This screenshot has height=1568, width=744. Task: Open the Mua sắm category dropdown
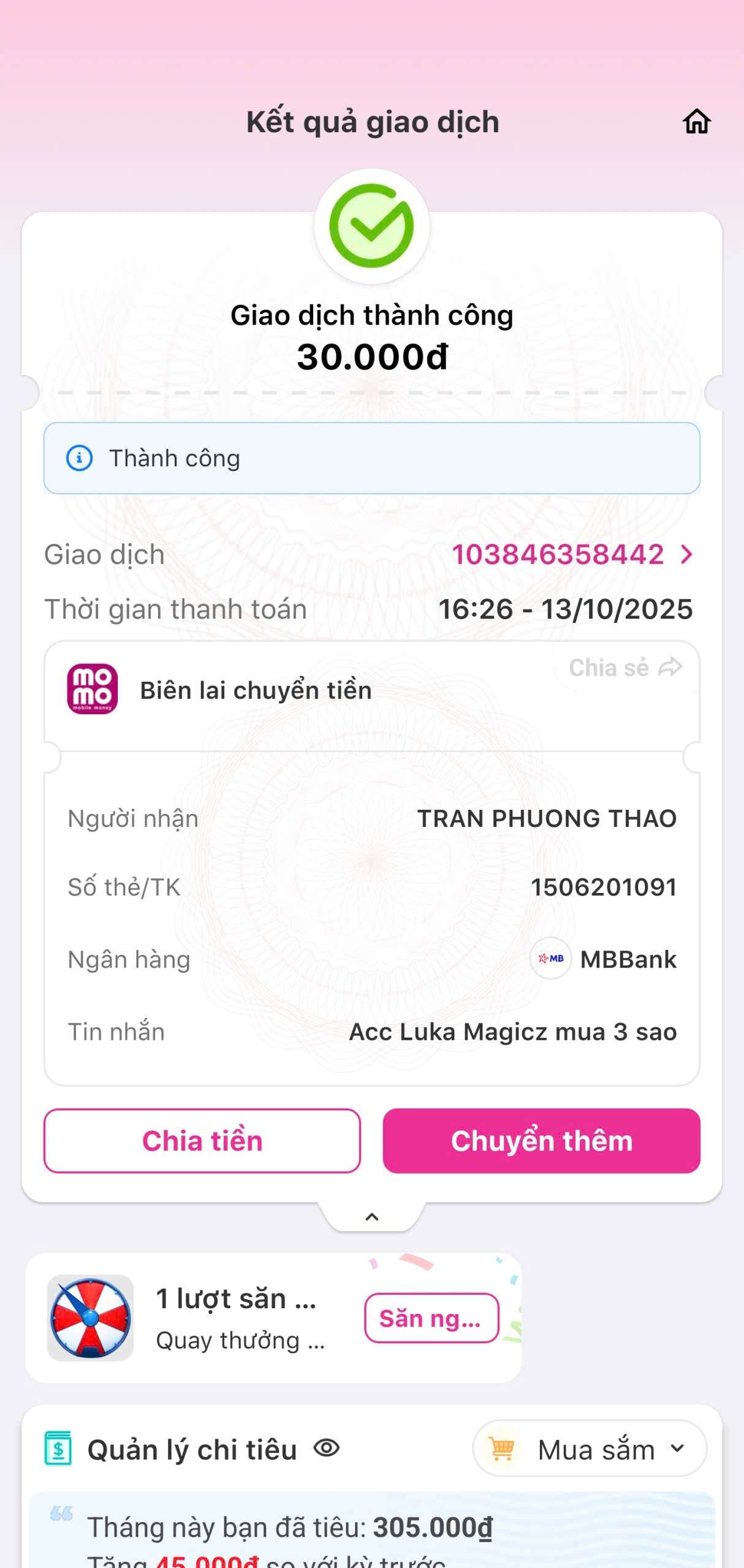(x=590, y=1449)
